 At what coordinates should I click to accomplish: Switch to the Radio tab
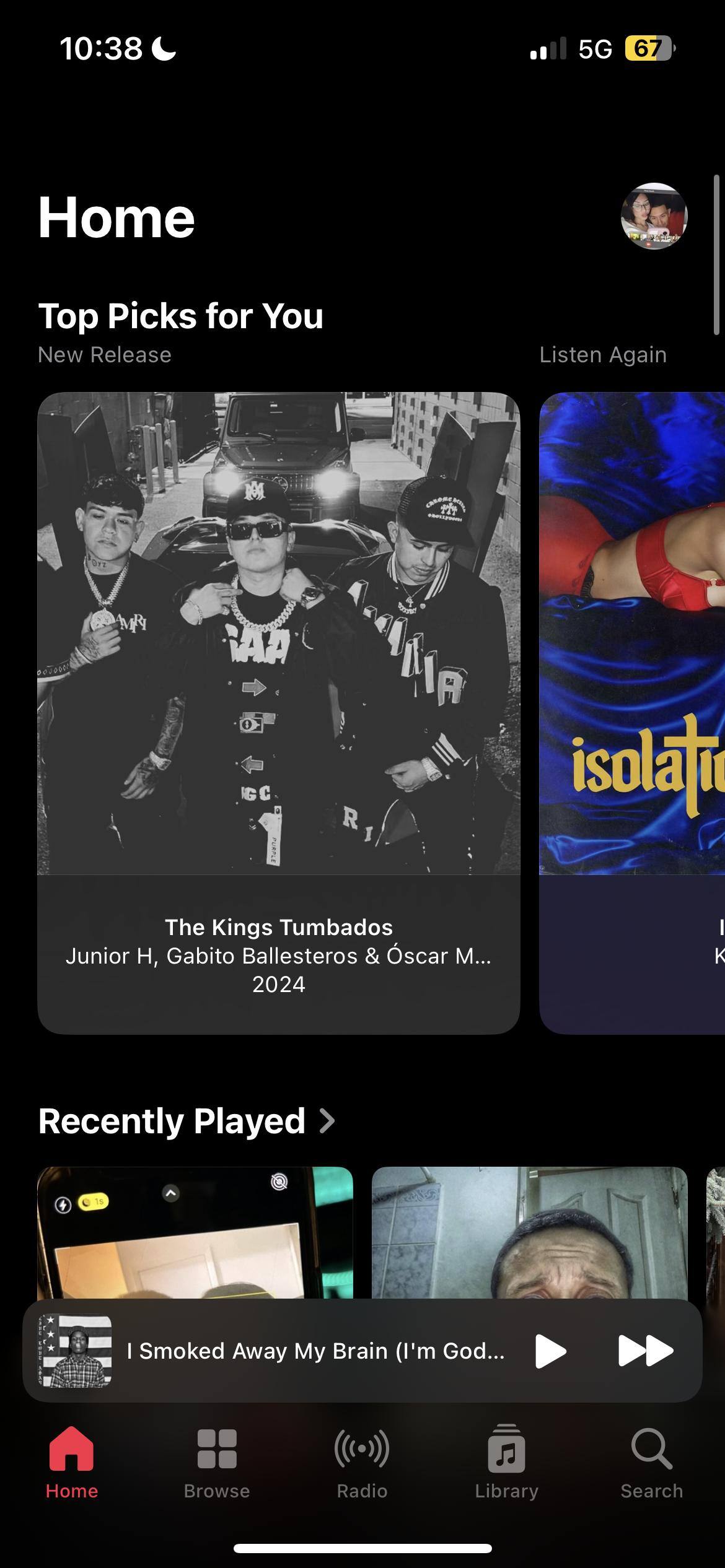[362, 1463]
